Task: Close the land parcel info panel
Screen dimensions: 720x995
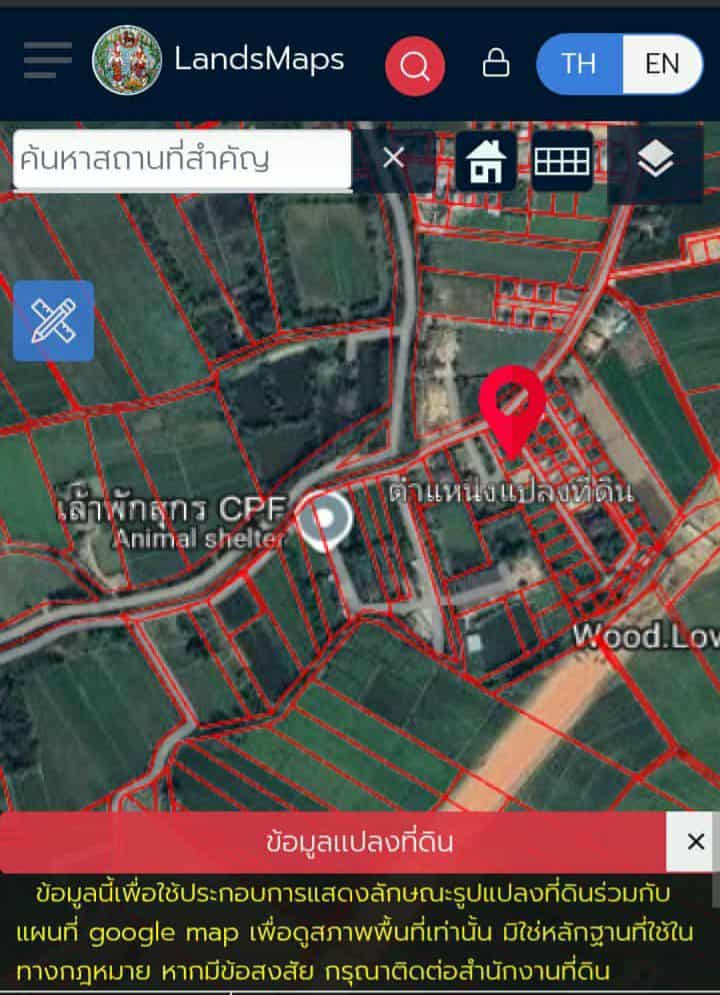Action: pyautogui.click(x=695, y=842)
